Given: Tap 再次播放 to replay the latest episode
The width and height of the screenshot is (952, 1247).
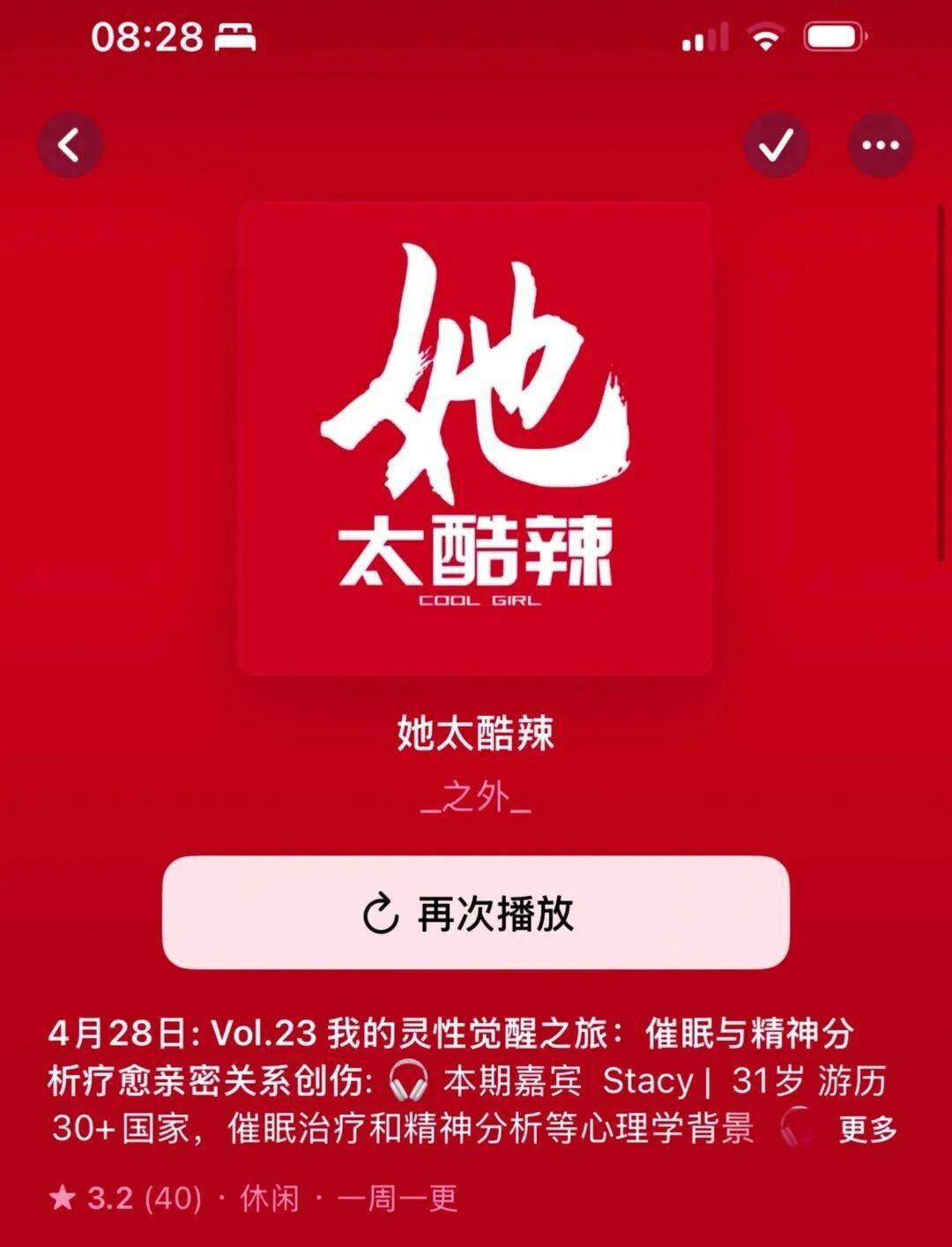Looking at the screenshot, I should (x=476, y=915).
